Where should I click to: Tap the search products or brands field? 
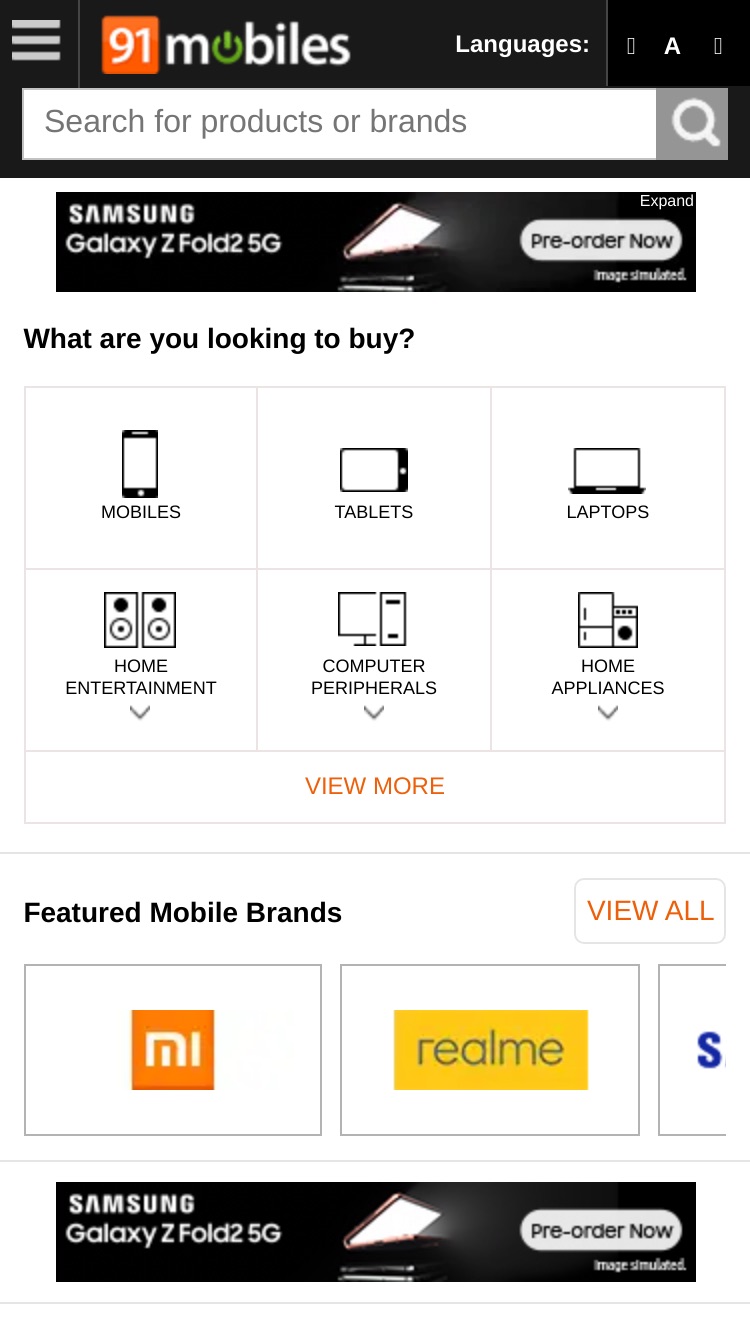click(340, 123)
